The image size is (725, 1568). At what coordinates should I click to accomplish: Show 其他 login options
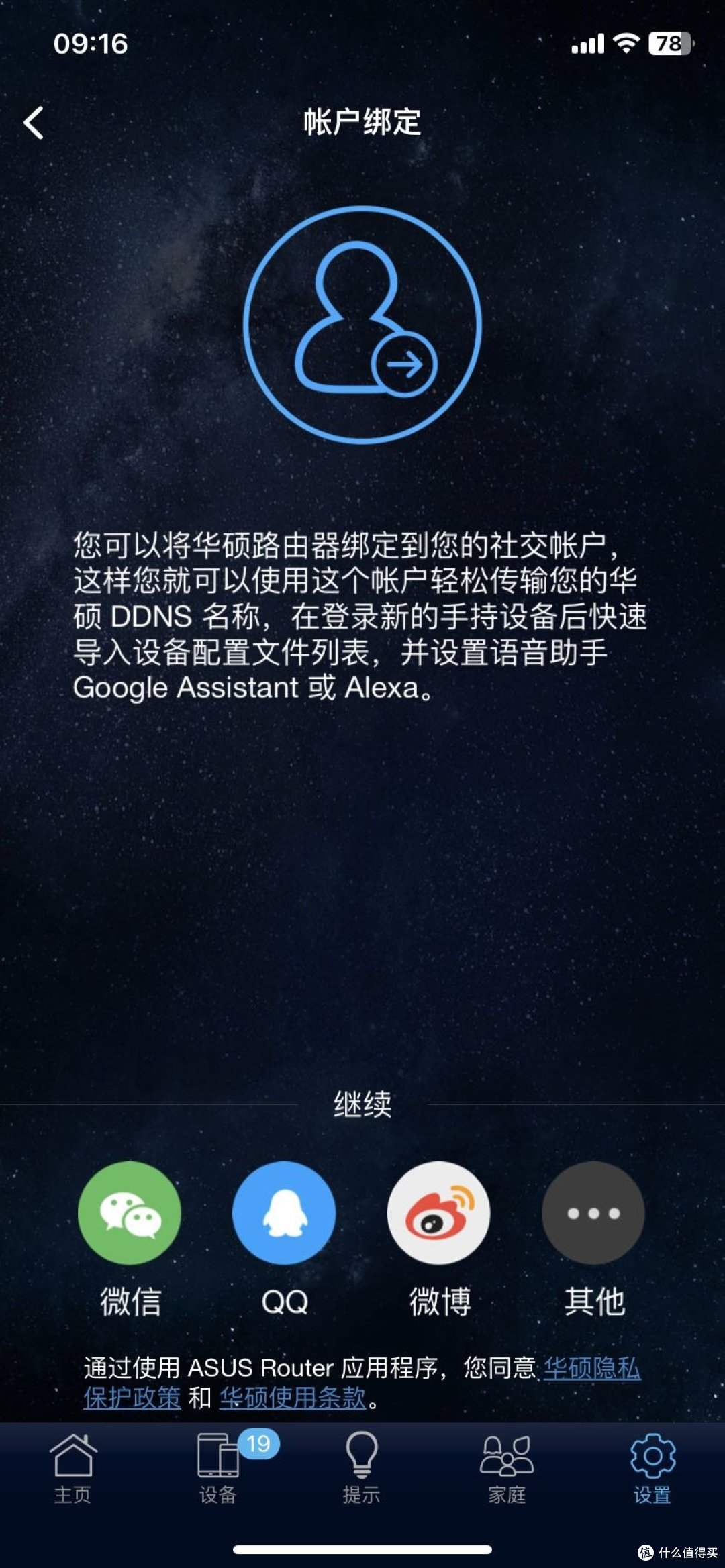coord(593,1213)
